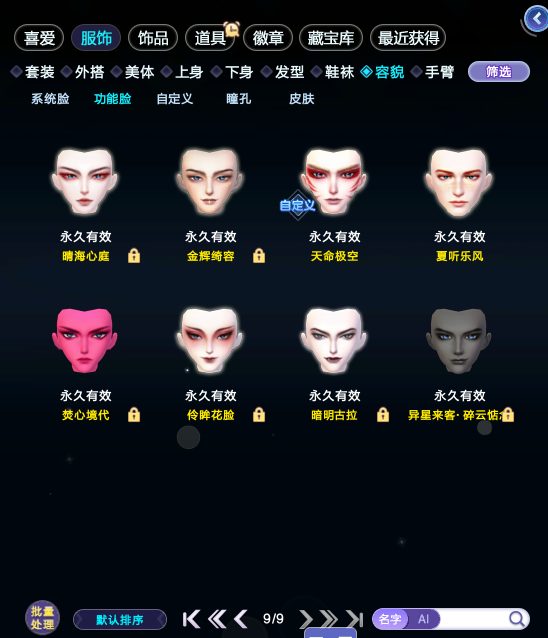
Task: Jump to the first page
Action: click(x=191, y=619)
